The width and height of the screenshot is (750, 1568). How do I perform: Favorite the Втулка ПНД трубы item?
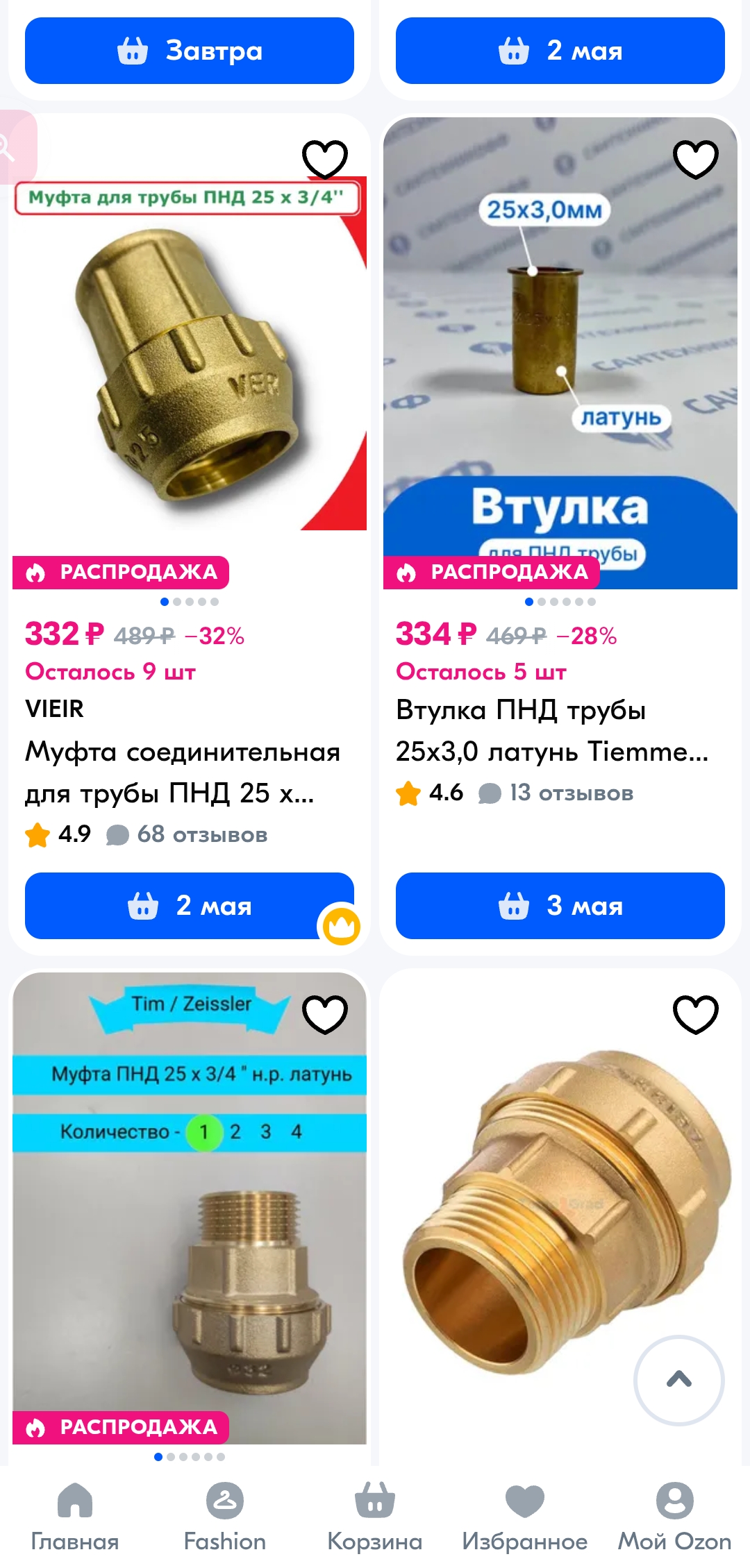point(695,159)
